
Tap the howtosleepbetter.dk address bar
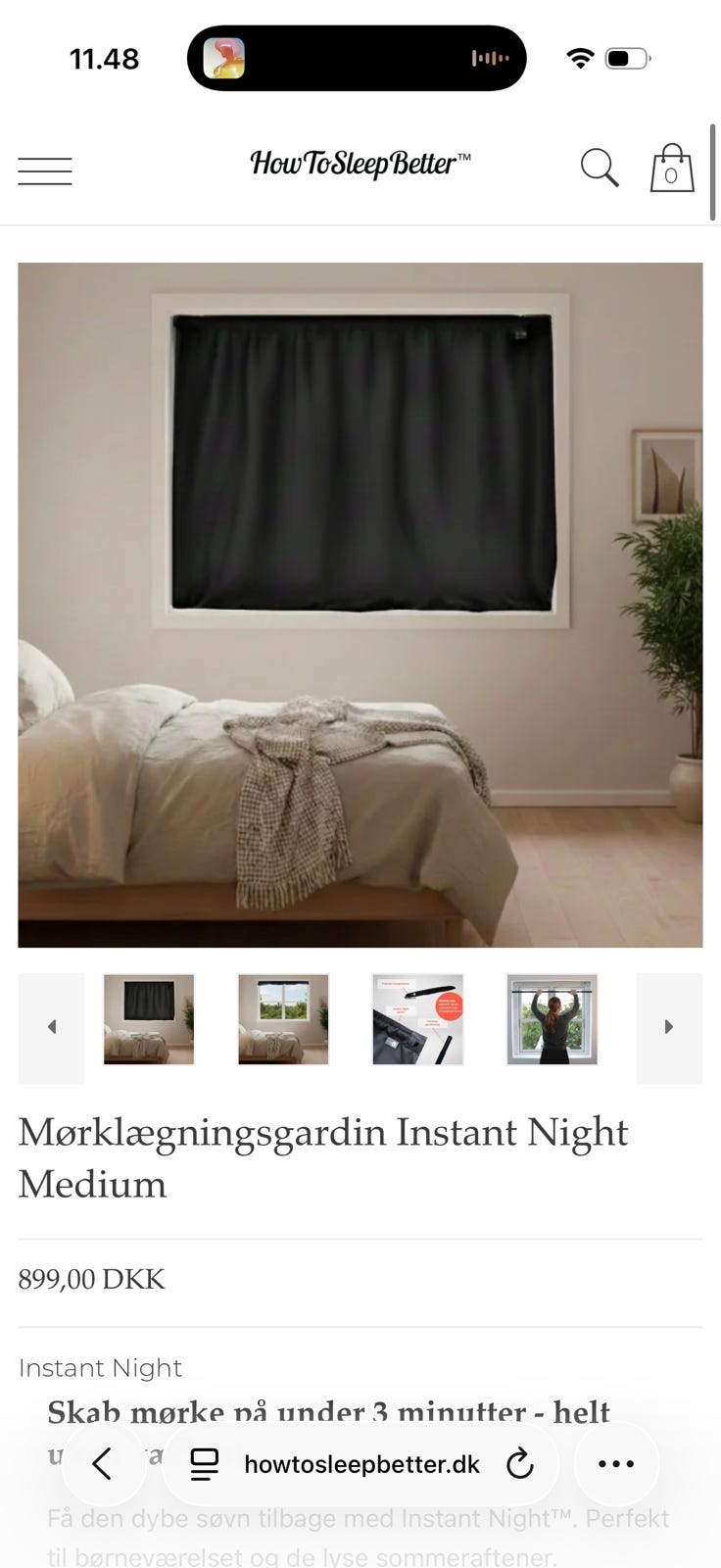[x=360, y=1464]
